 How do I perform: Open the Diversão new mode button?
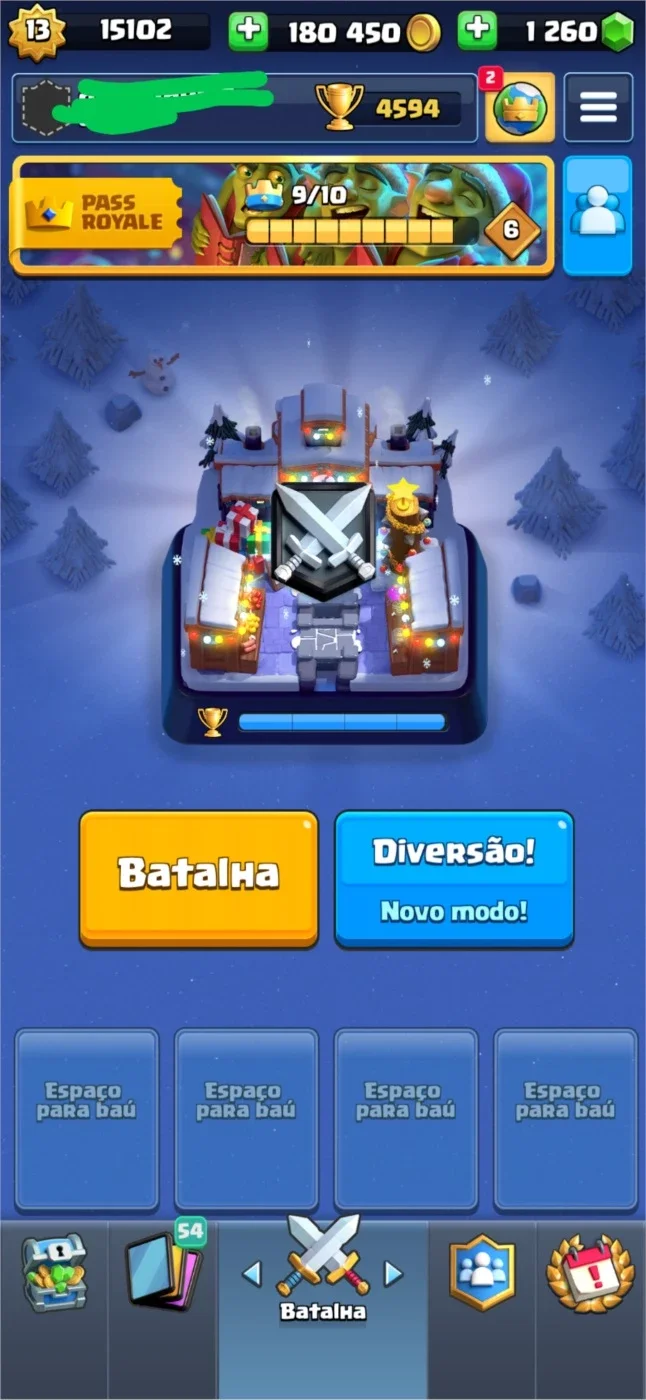tap(454, 878)
